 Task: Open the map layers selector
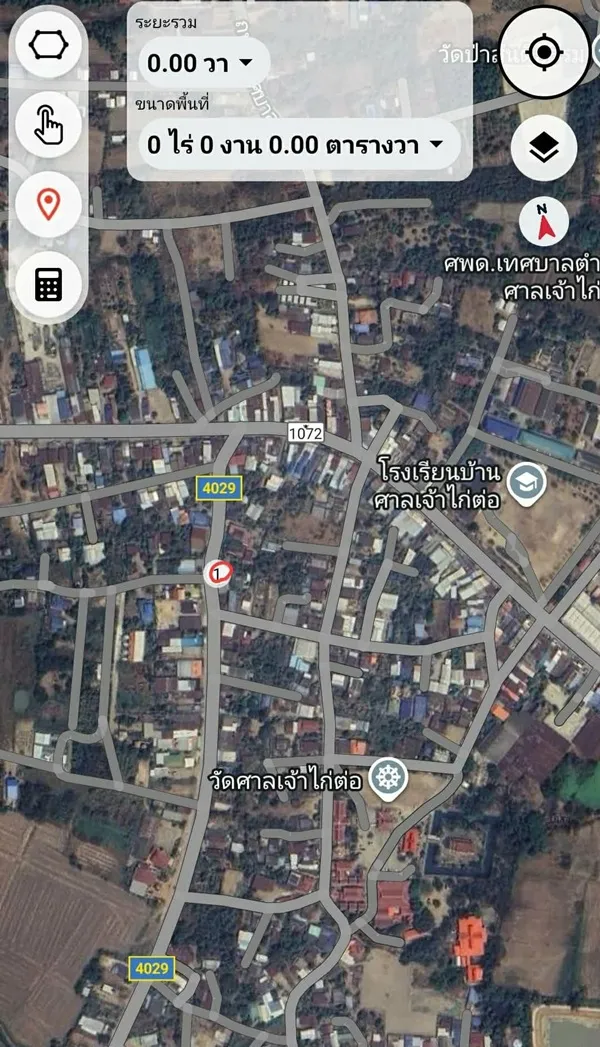pyautogui.click(x=544, y=148)
